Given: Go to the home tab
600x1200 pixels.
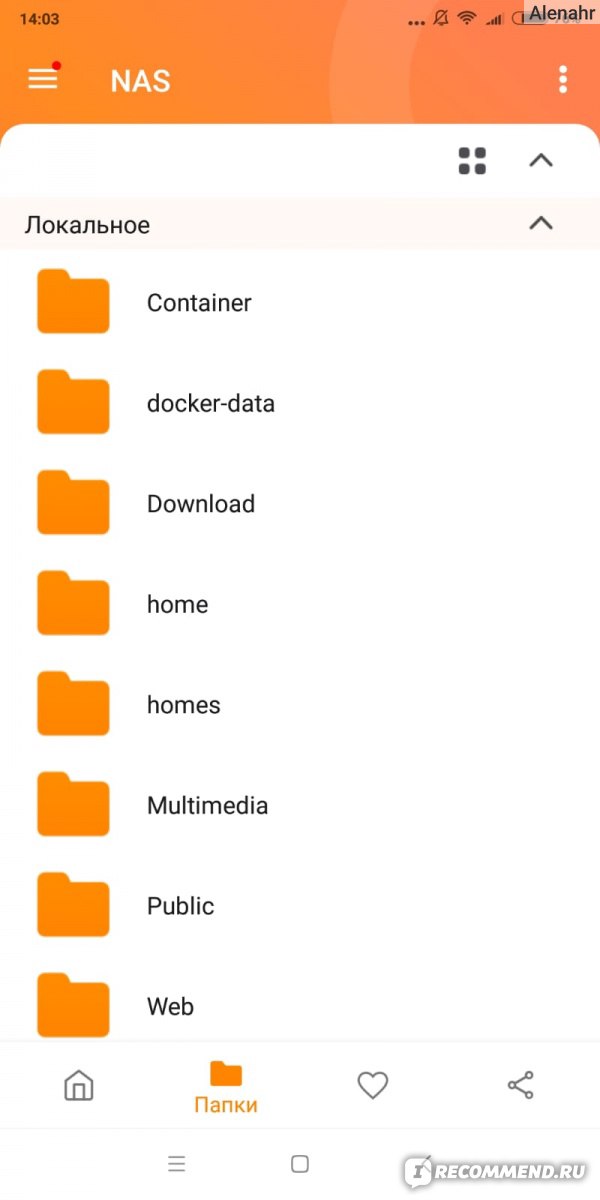Looking at the screenshot, I should click(78, 1085).
